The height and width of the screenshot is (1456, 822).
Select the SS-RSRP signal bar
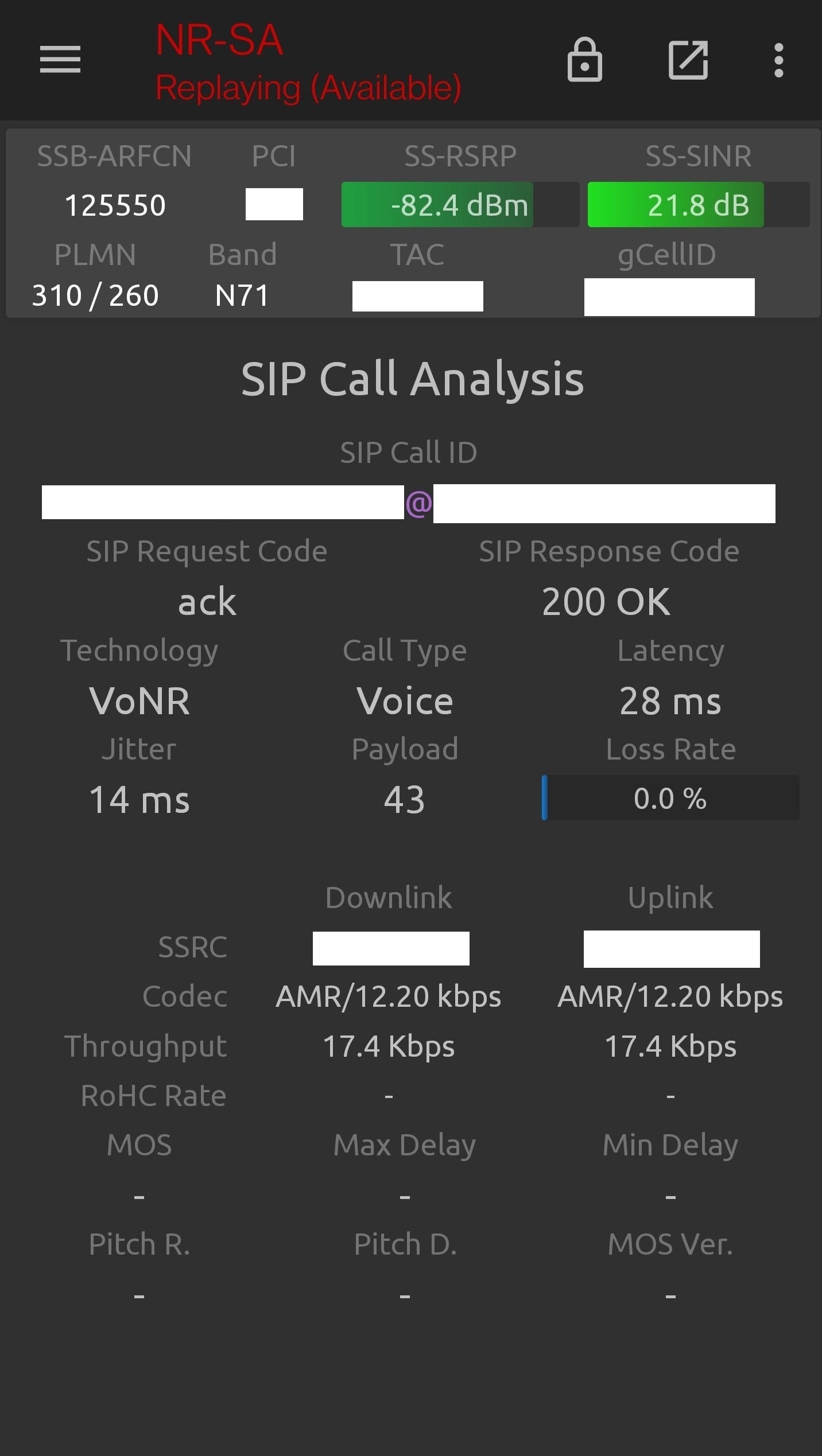tap(436, 205)
